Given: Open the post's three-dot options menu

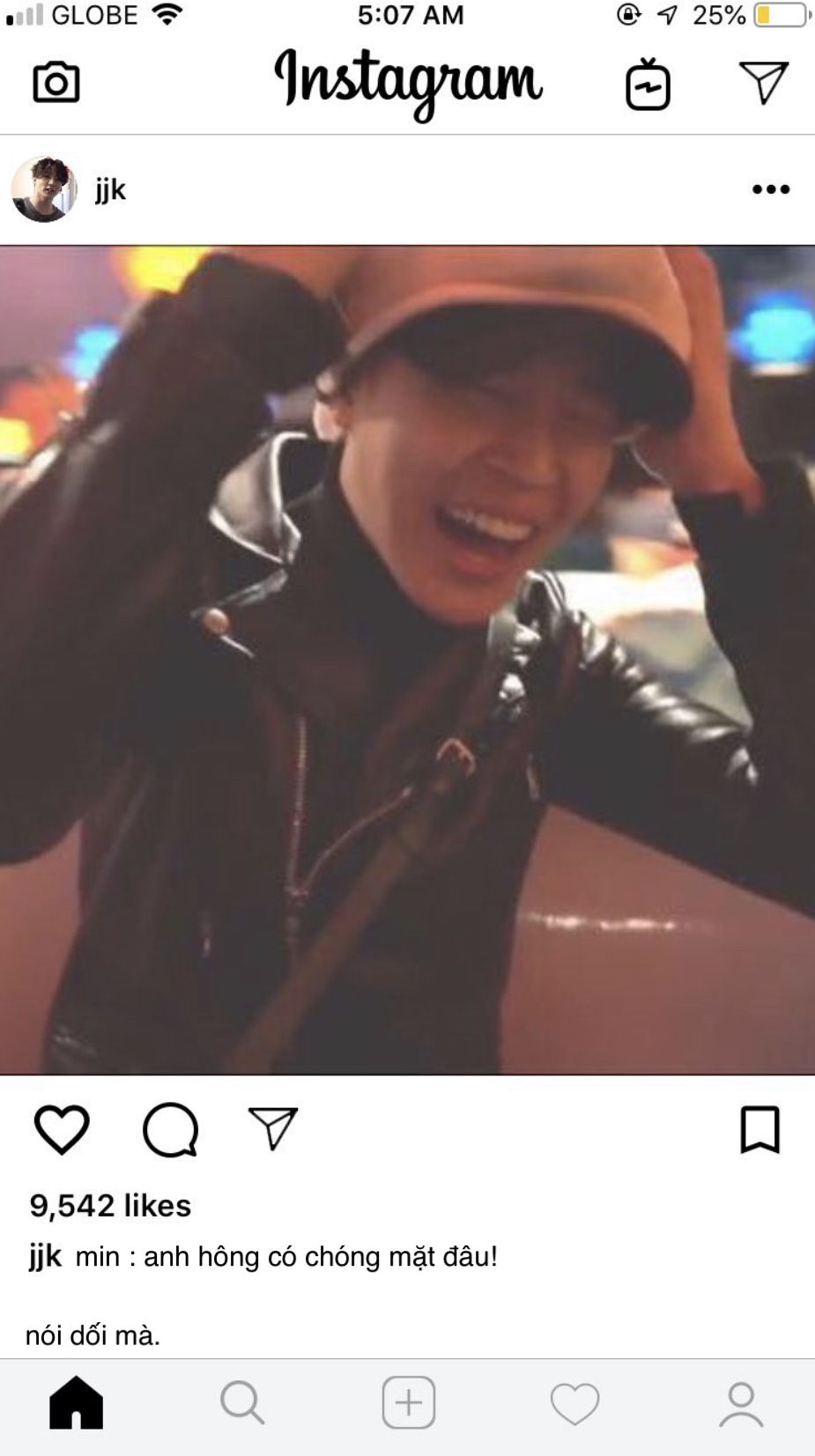Looking at the screenshot, I should (771, 189).
